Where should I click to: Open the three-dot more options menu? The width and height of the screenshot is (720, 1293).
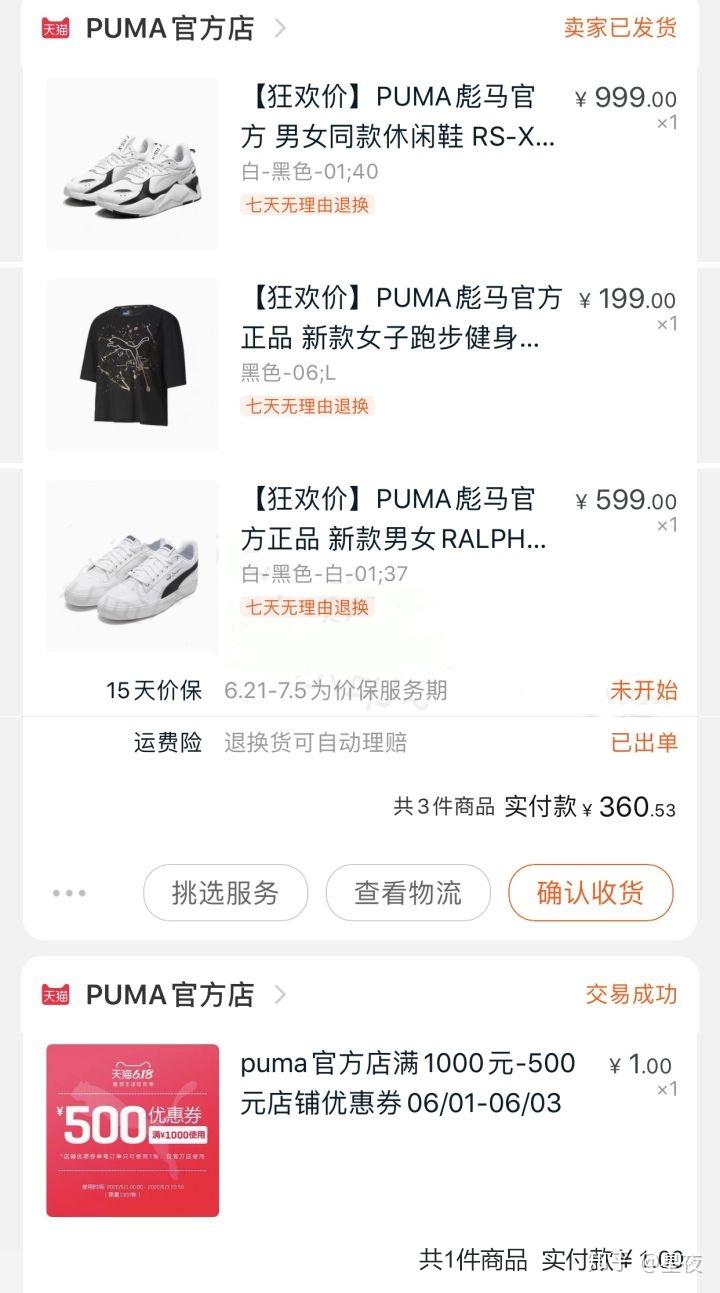[x=69, y=893]
